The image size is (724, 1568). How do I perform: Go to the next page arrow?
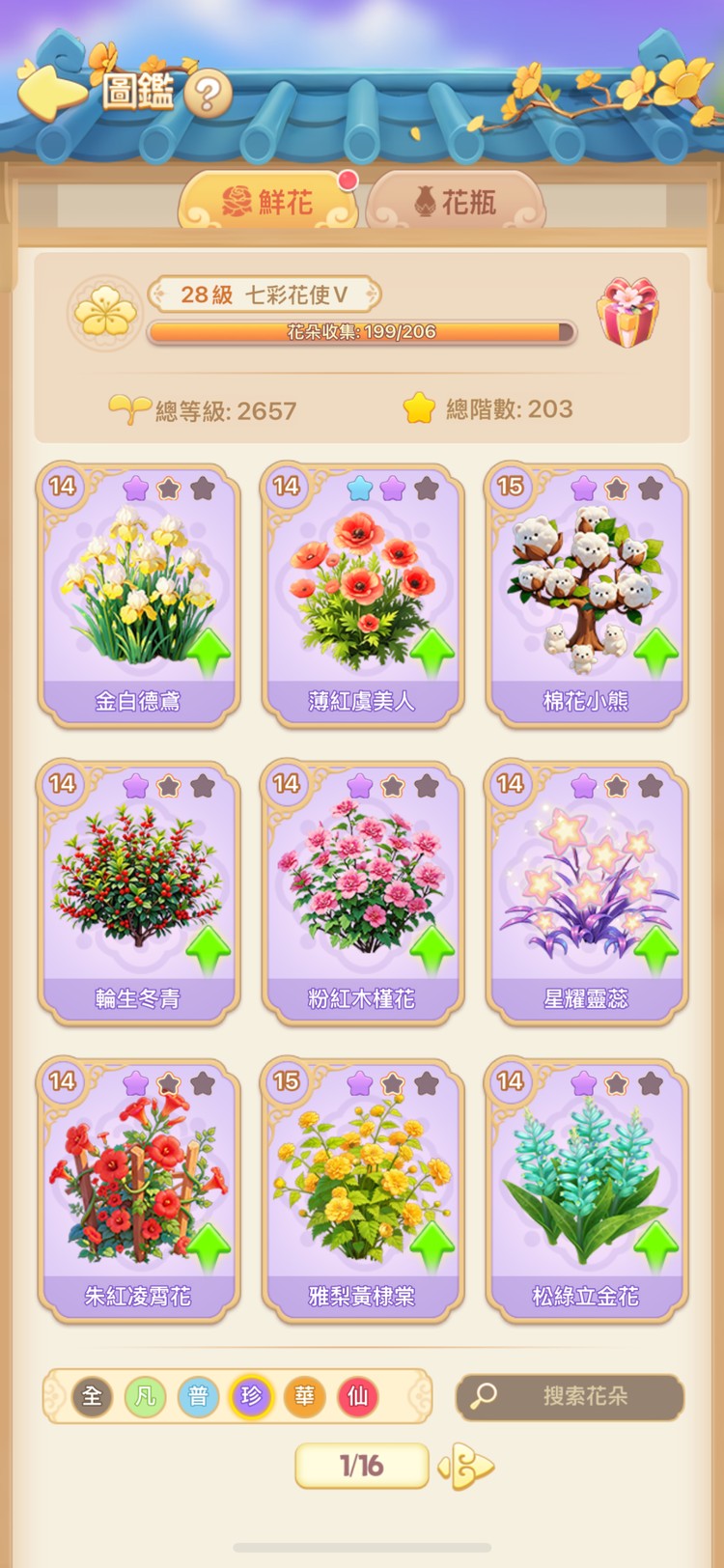tap(467, 1467)
